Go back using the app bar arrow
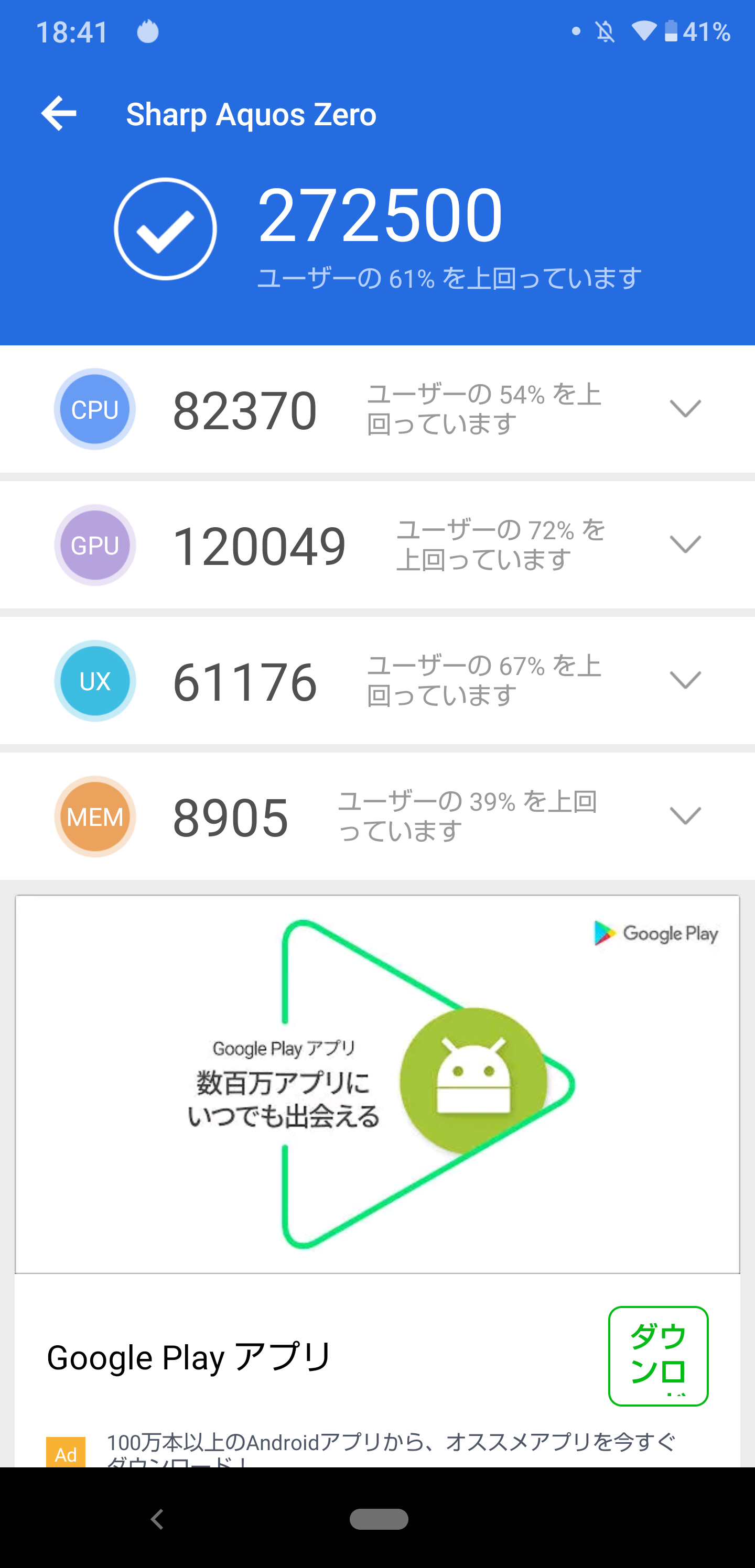The width and height of the screenshot is (755, 1568). click(x=58, y=113)
